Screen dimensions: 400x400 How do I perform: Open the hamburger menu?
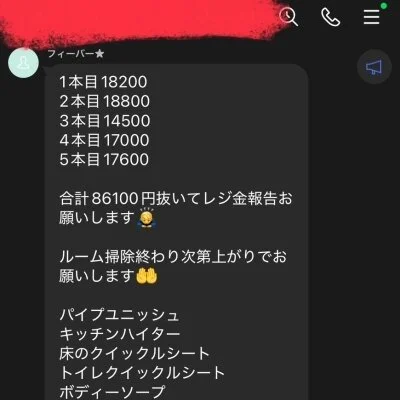click(x=372, y=17)
